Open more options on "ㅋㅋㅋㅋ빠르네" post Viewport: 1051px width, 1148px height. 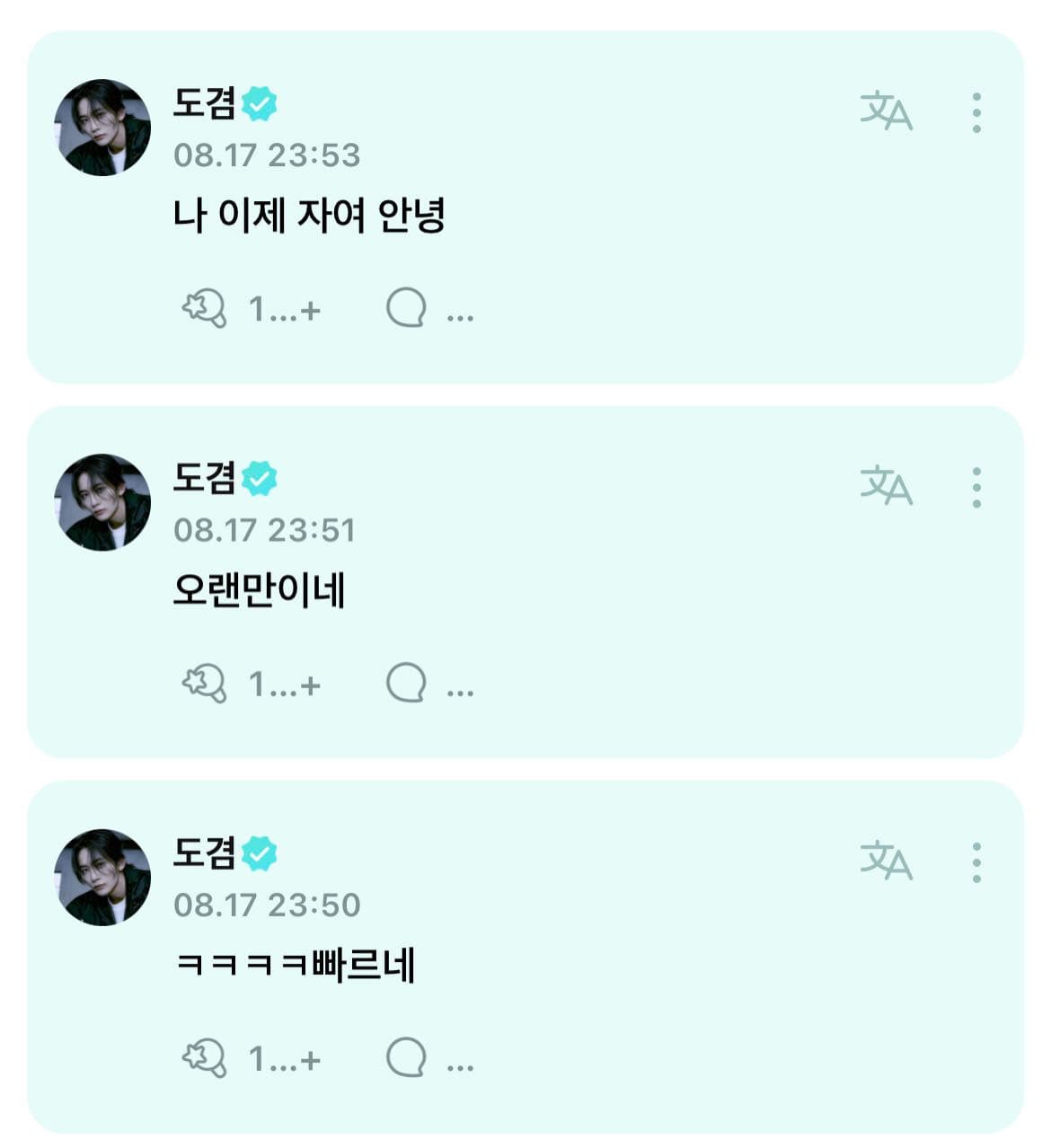[976, 862]
